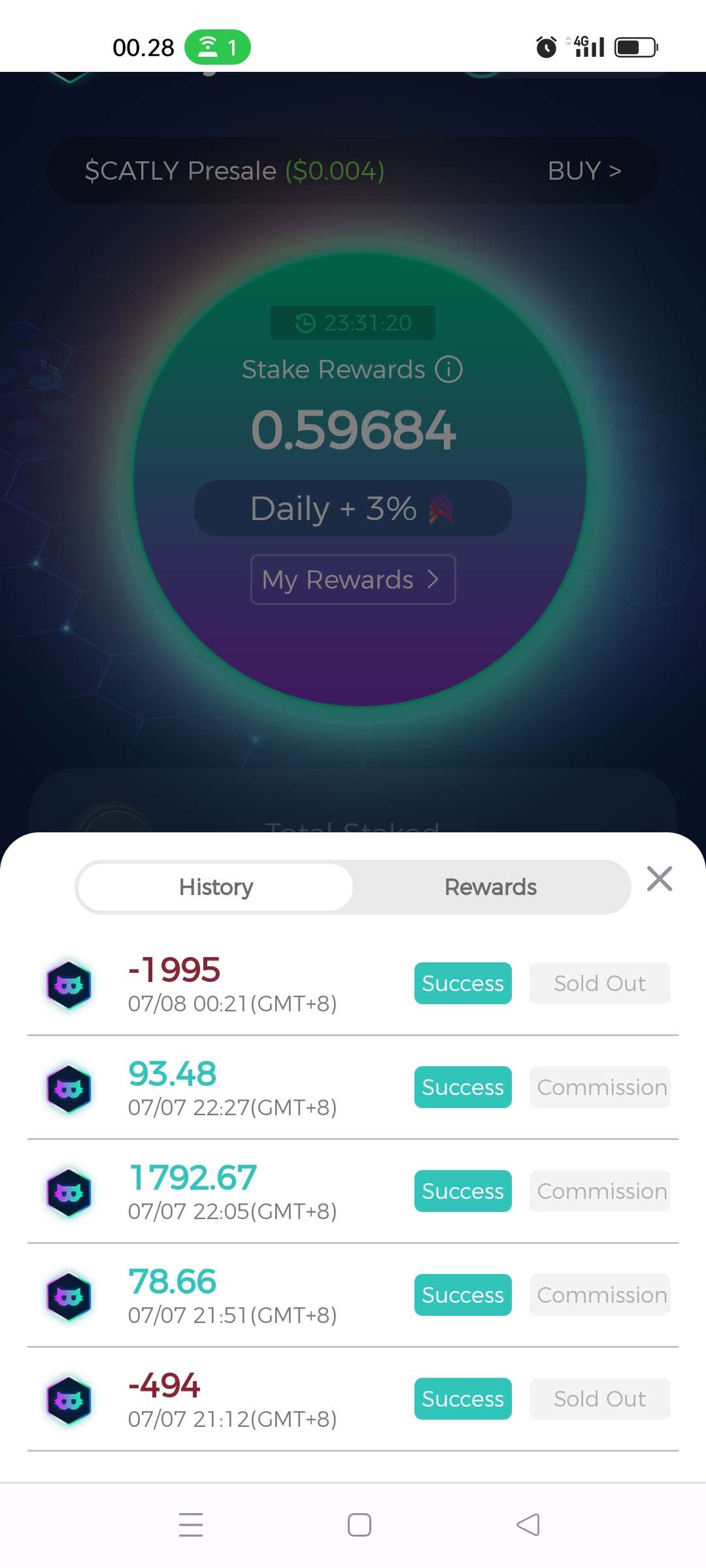This screenshot has height=1568, width=706.
Task: Close the history bottom sheet
Action: [x=659, y=879]
